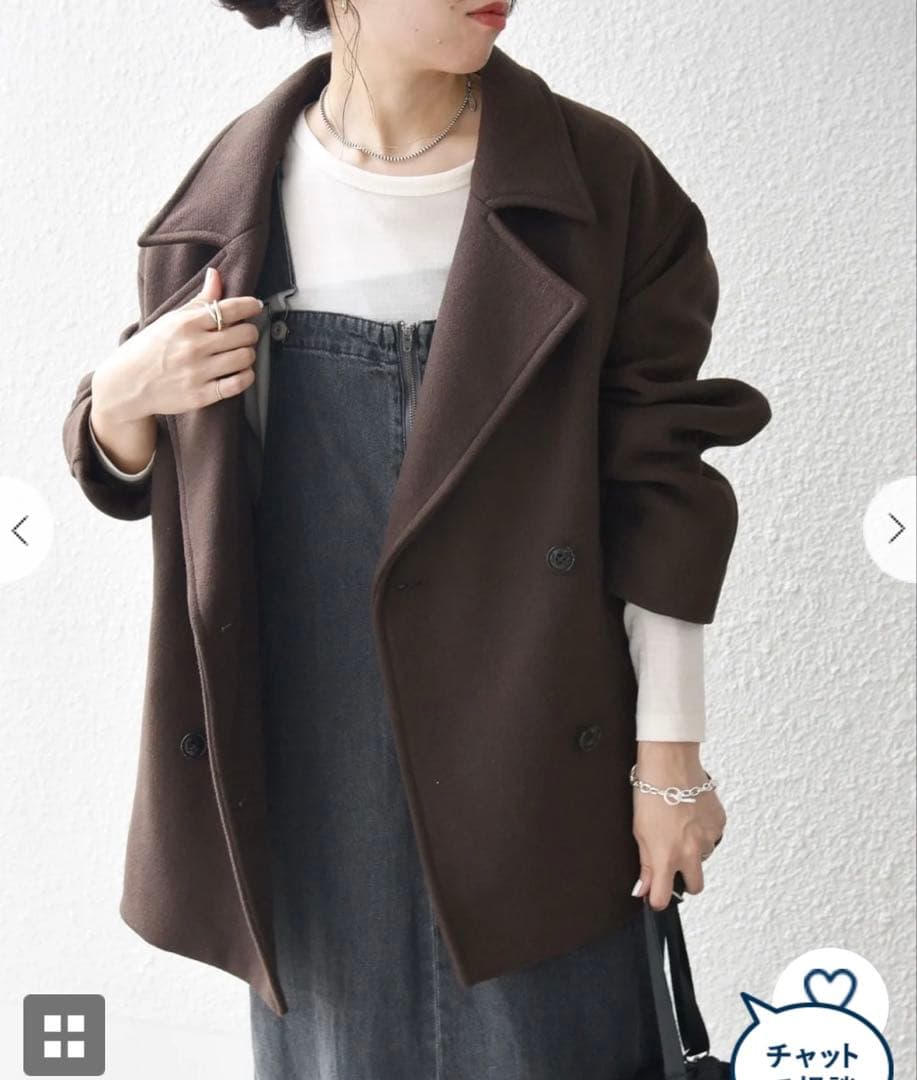Open the image grid view
This screenshot has width=917, height=1080.
point(64,1034)
